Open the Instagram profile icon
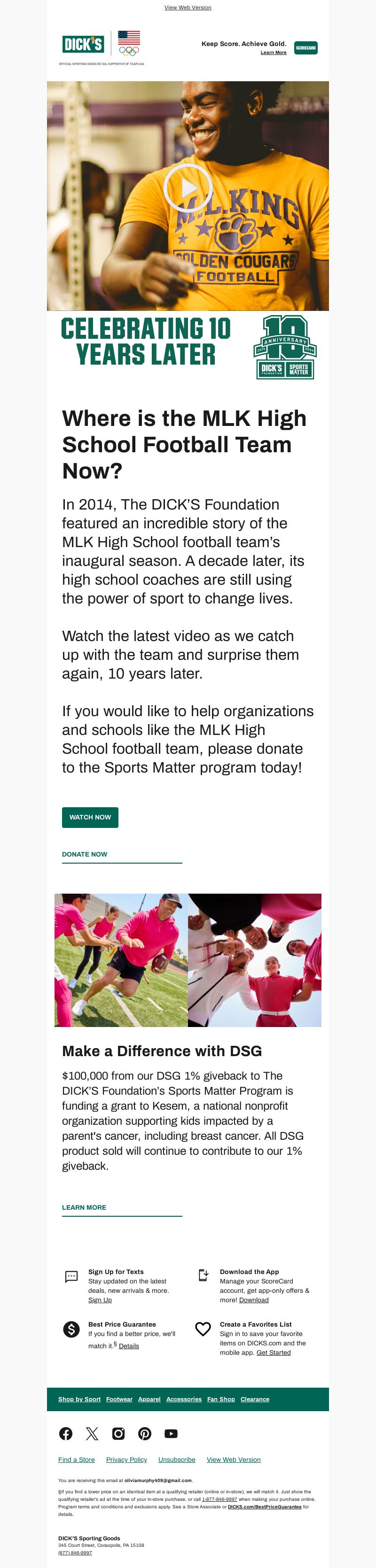Image resolution: width=376 pixels, height=1568 pixels. point(118,1434)
